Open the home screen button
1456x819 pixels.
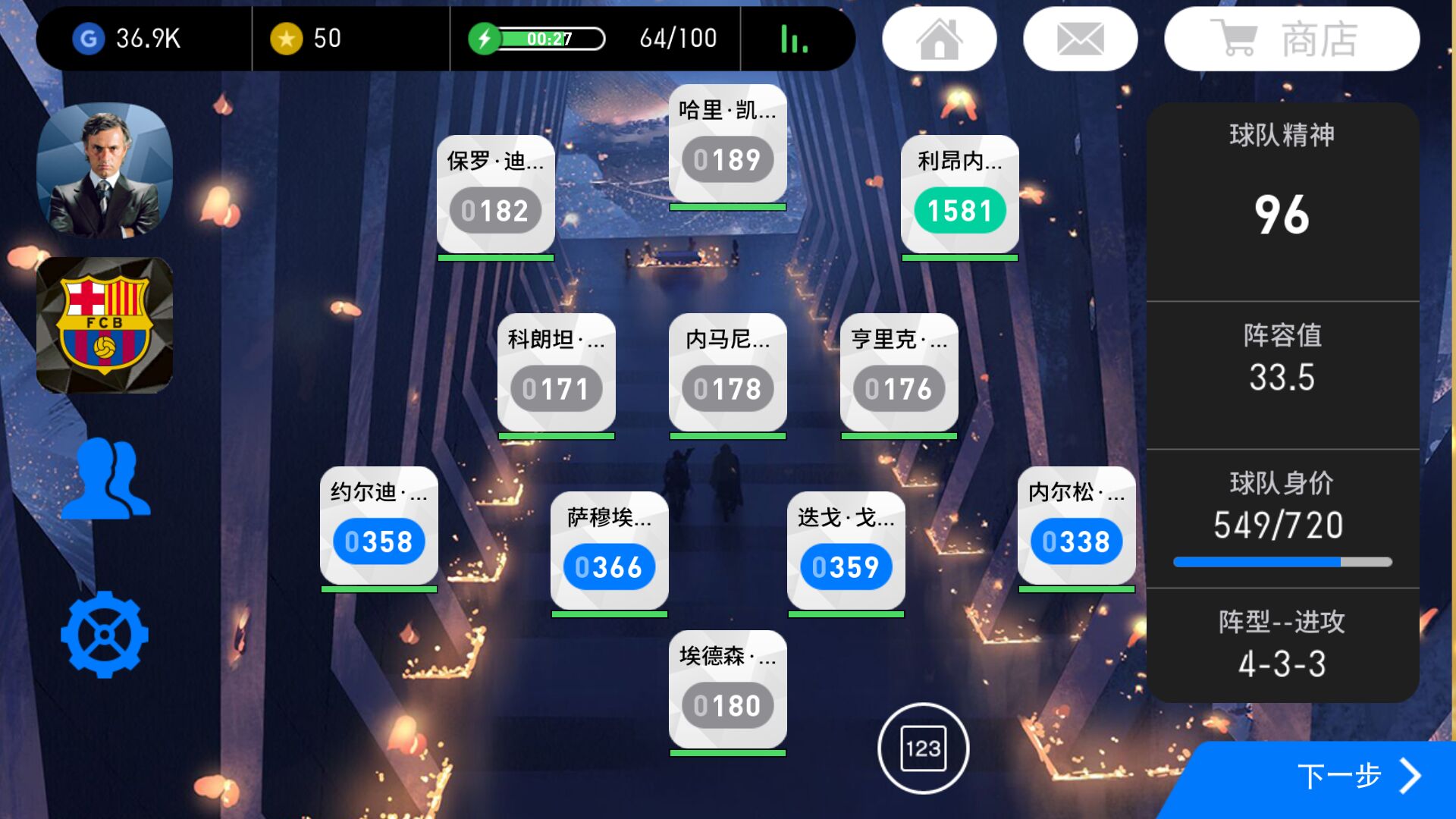point(939,39)
